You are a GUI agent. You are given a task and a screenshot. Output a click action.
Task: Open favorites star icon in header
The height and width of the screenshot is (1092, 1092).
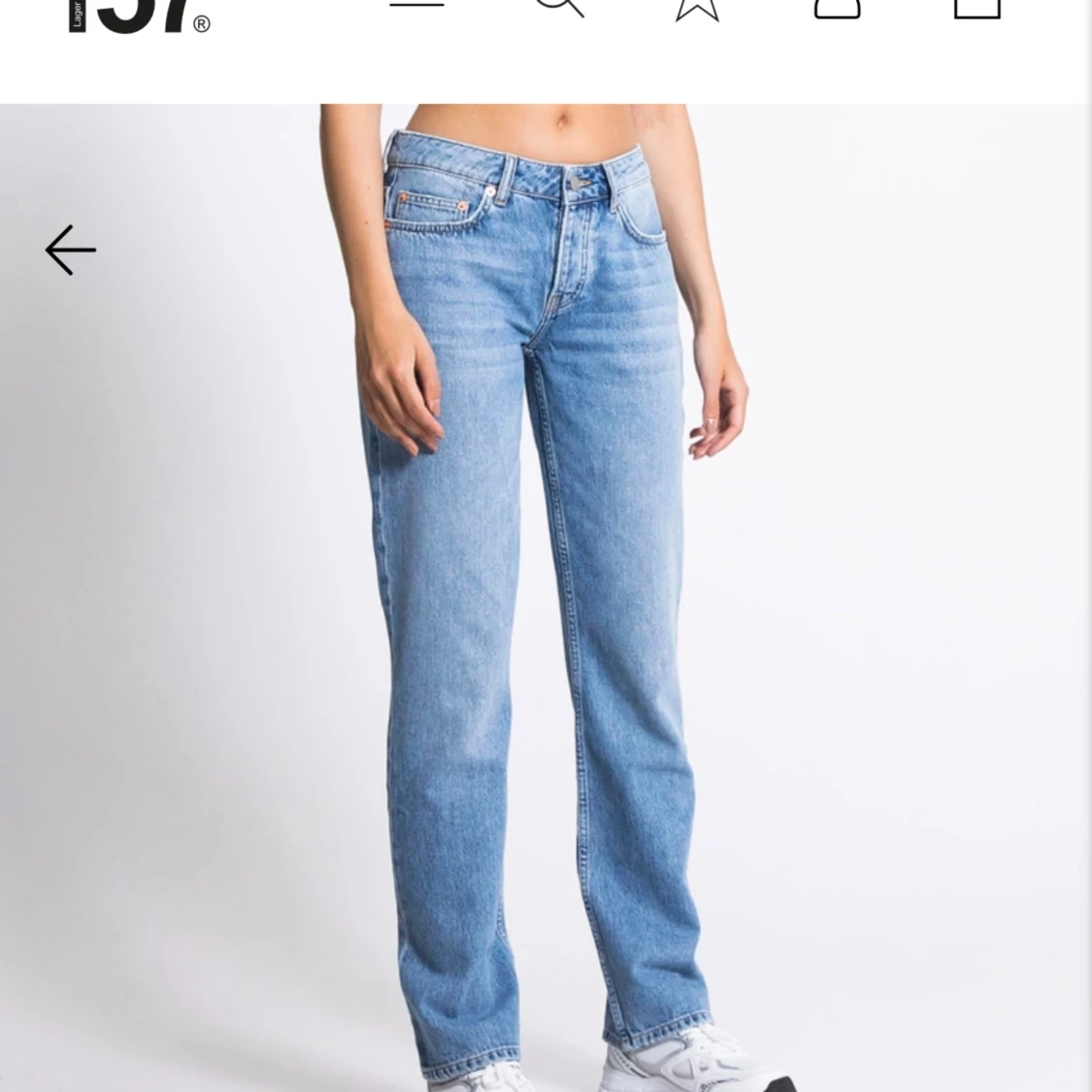pyautogui.click(x=697, y=8)
